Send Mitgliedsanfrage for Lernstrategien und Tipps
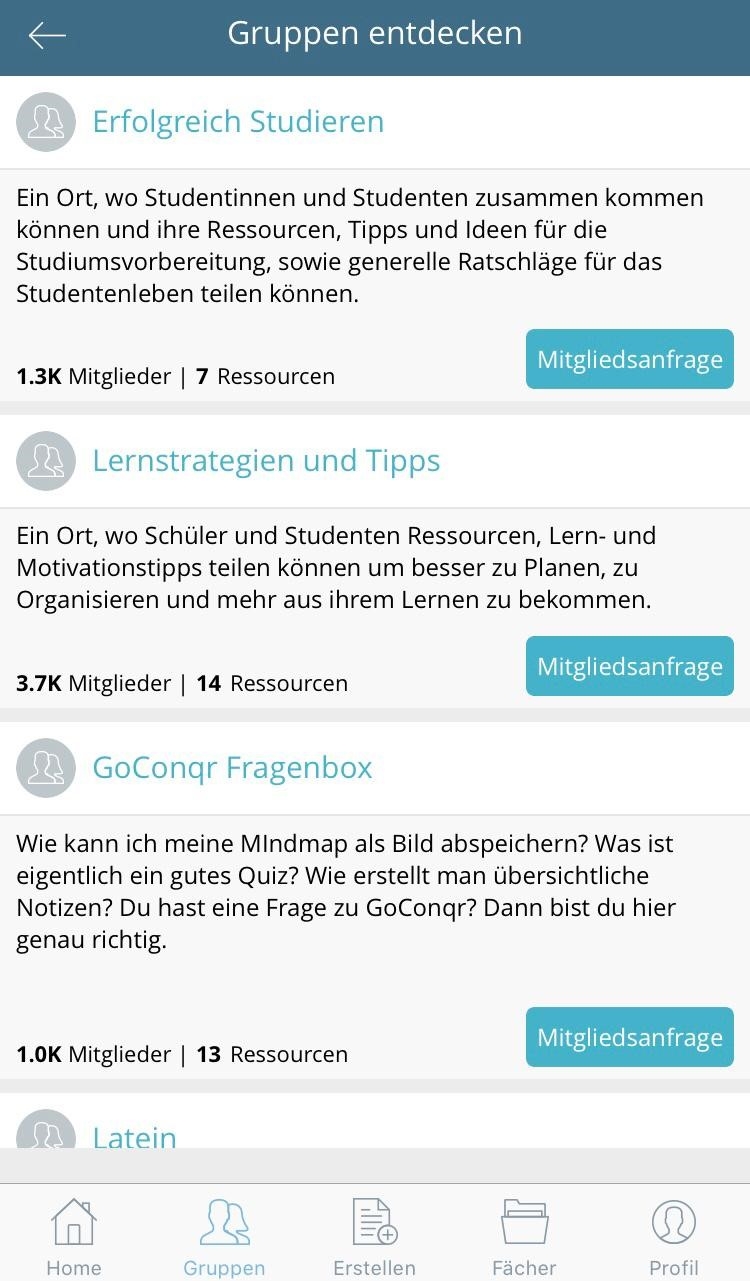The width and height of the screenshot is (750, 1281). pyautogui.click(x=629, y=667)
